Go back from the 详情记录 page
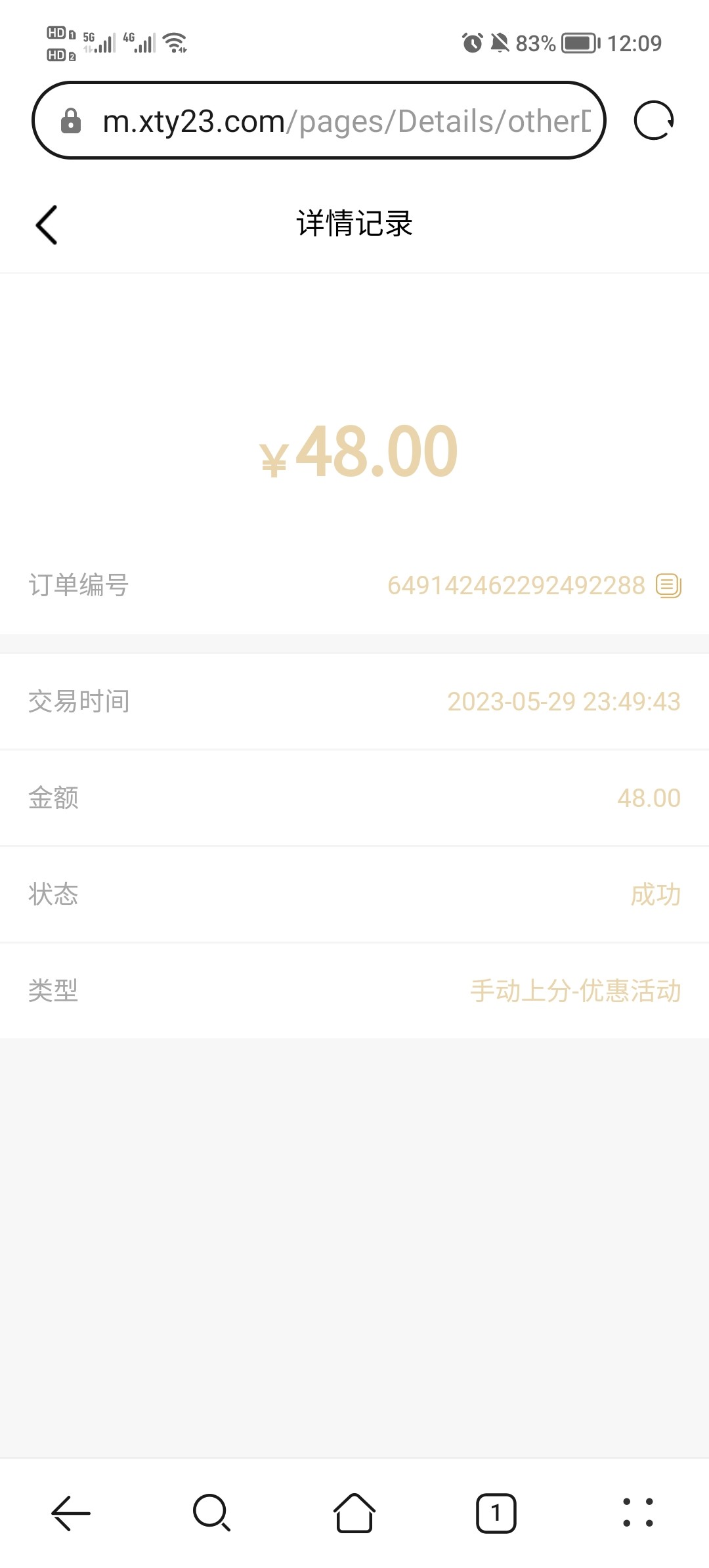 click(47, 225)
